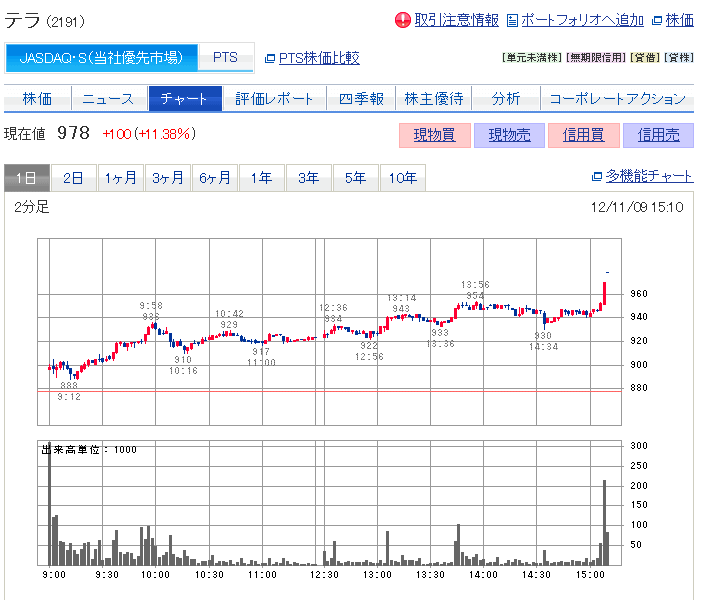The width and height of the screenshot is (701, 600).
Task: Place a 信用買 order
Action: point(583,135)
